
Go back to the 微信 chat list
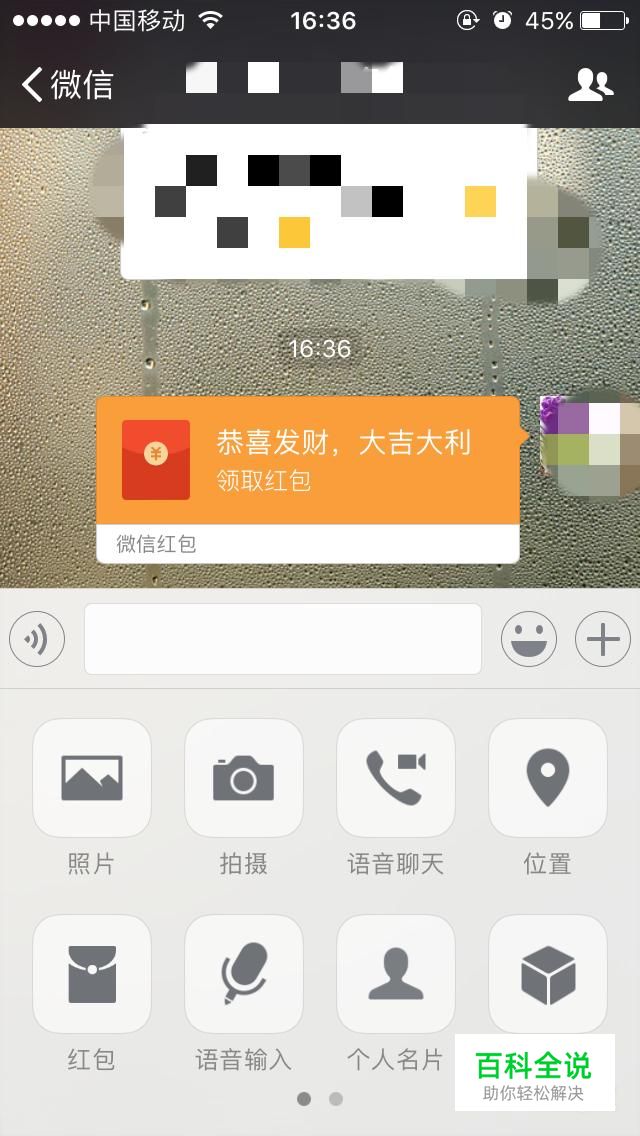click(67, 84)
